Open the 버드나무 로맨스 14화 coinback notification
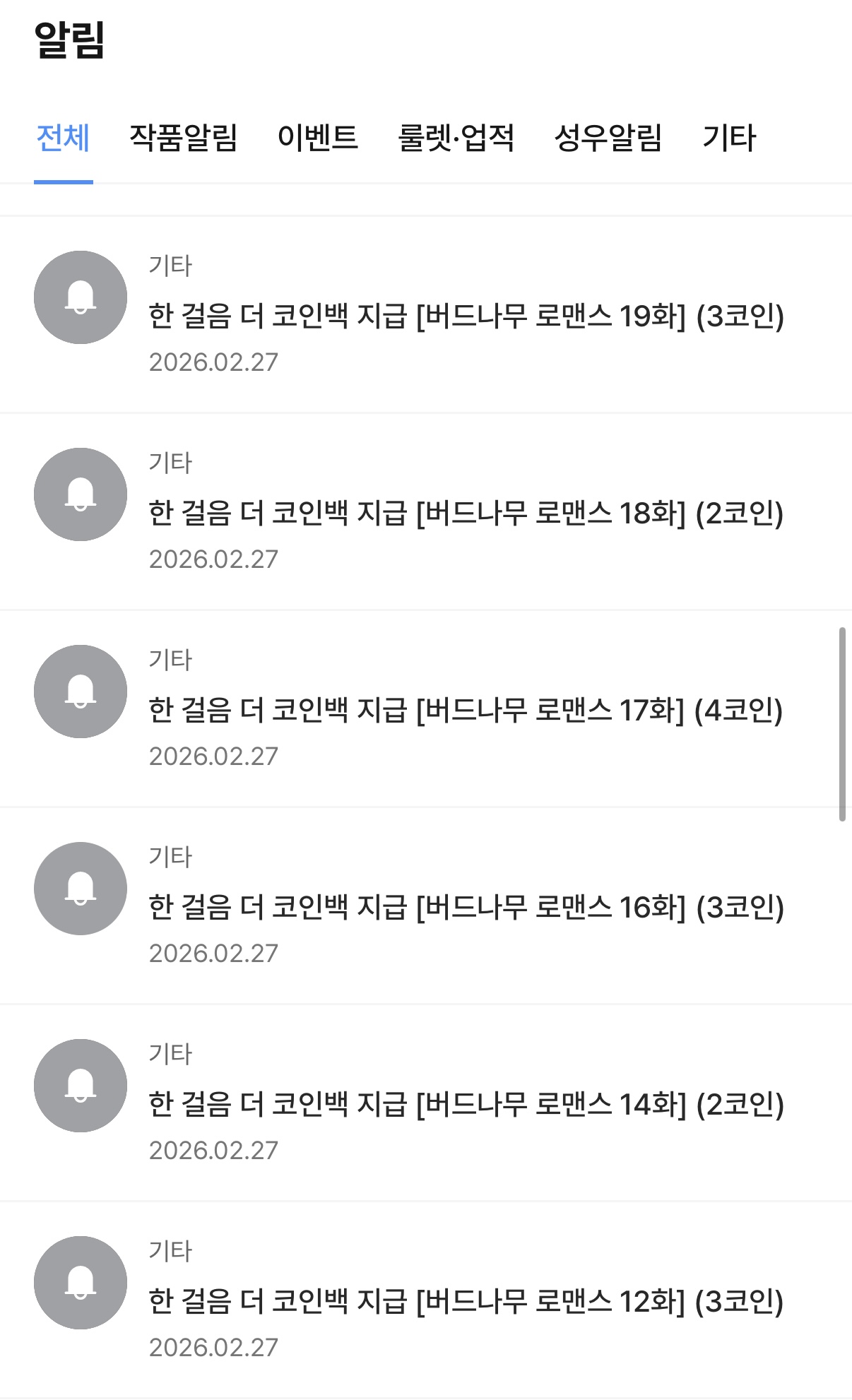852x1400 pixels. (466, 1104)
